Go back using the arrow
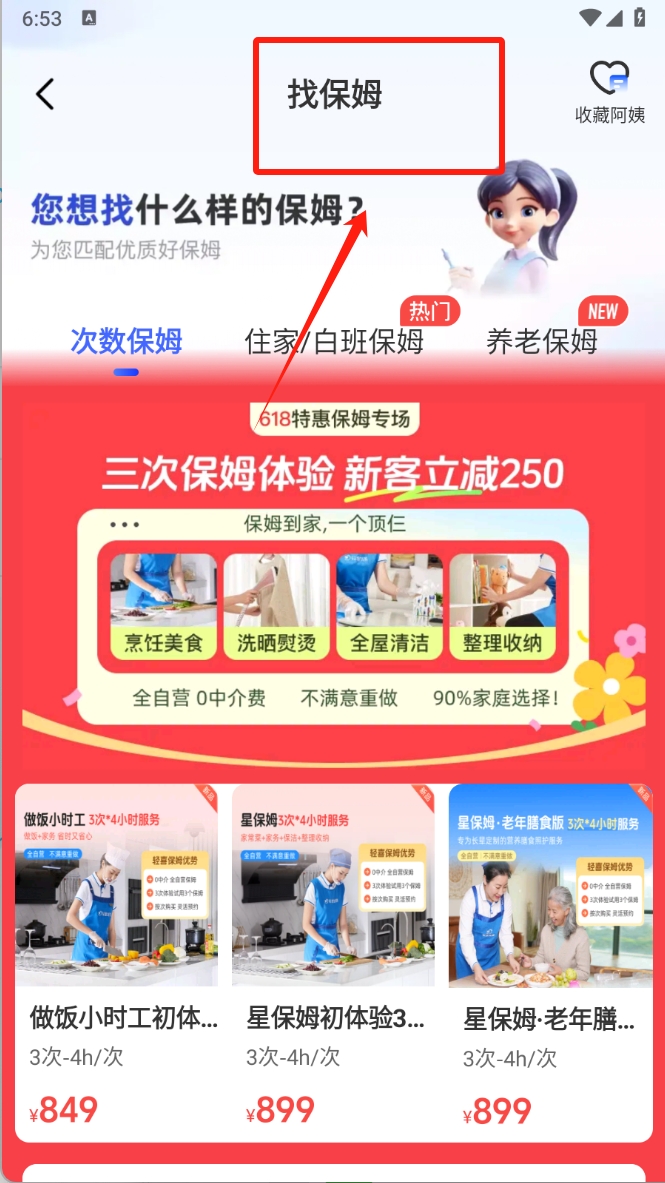 tap(44, 94)
